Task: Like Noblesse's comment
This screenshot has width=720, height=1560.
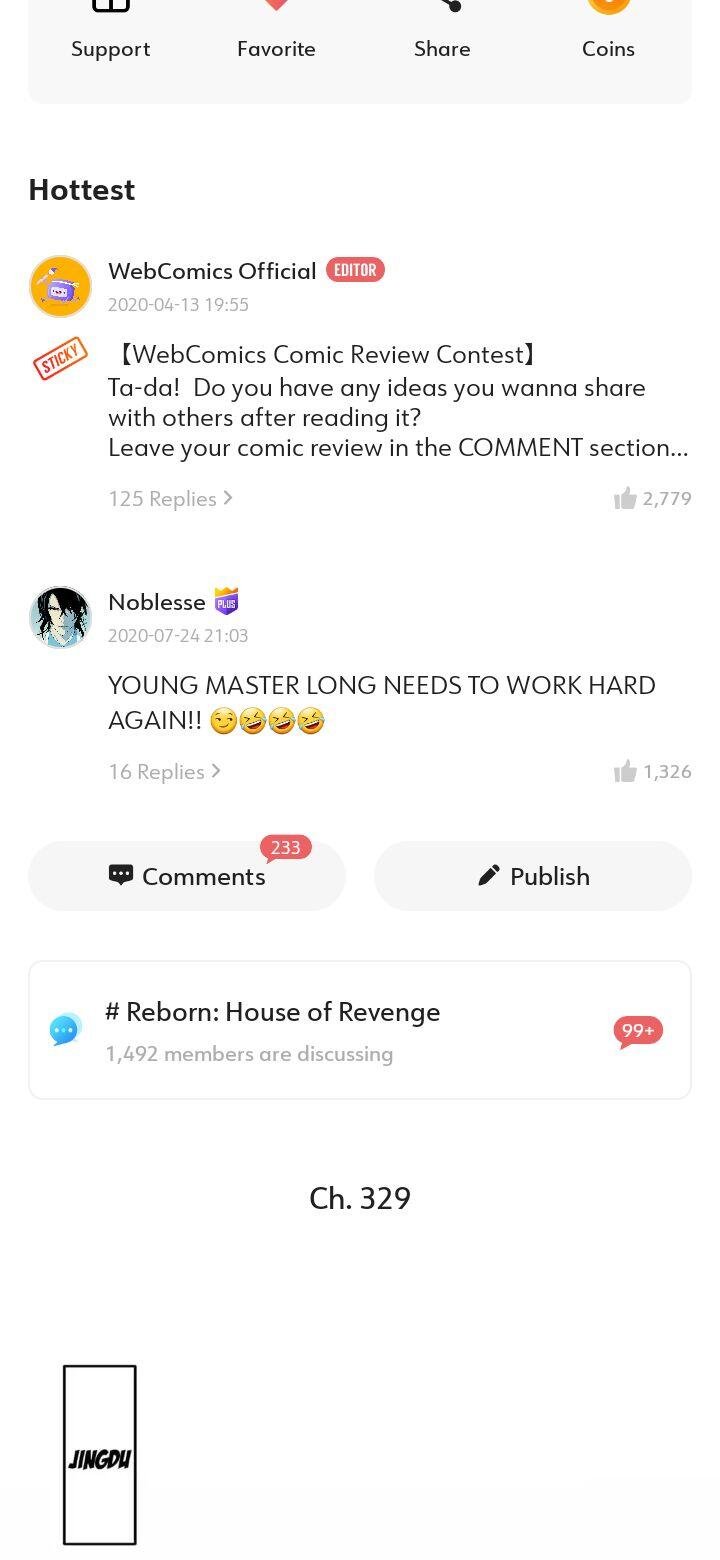Action: (652, 771)
